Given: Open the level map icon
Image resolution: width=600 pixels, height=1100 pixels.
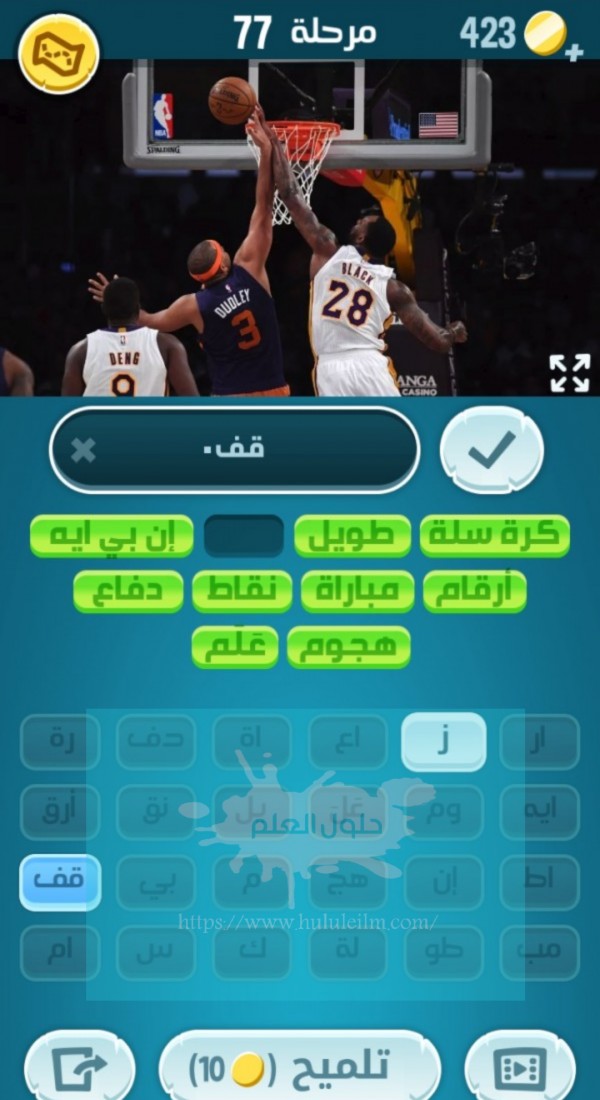Looking at the screenshot, I should pos(58,52).
